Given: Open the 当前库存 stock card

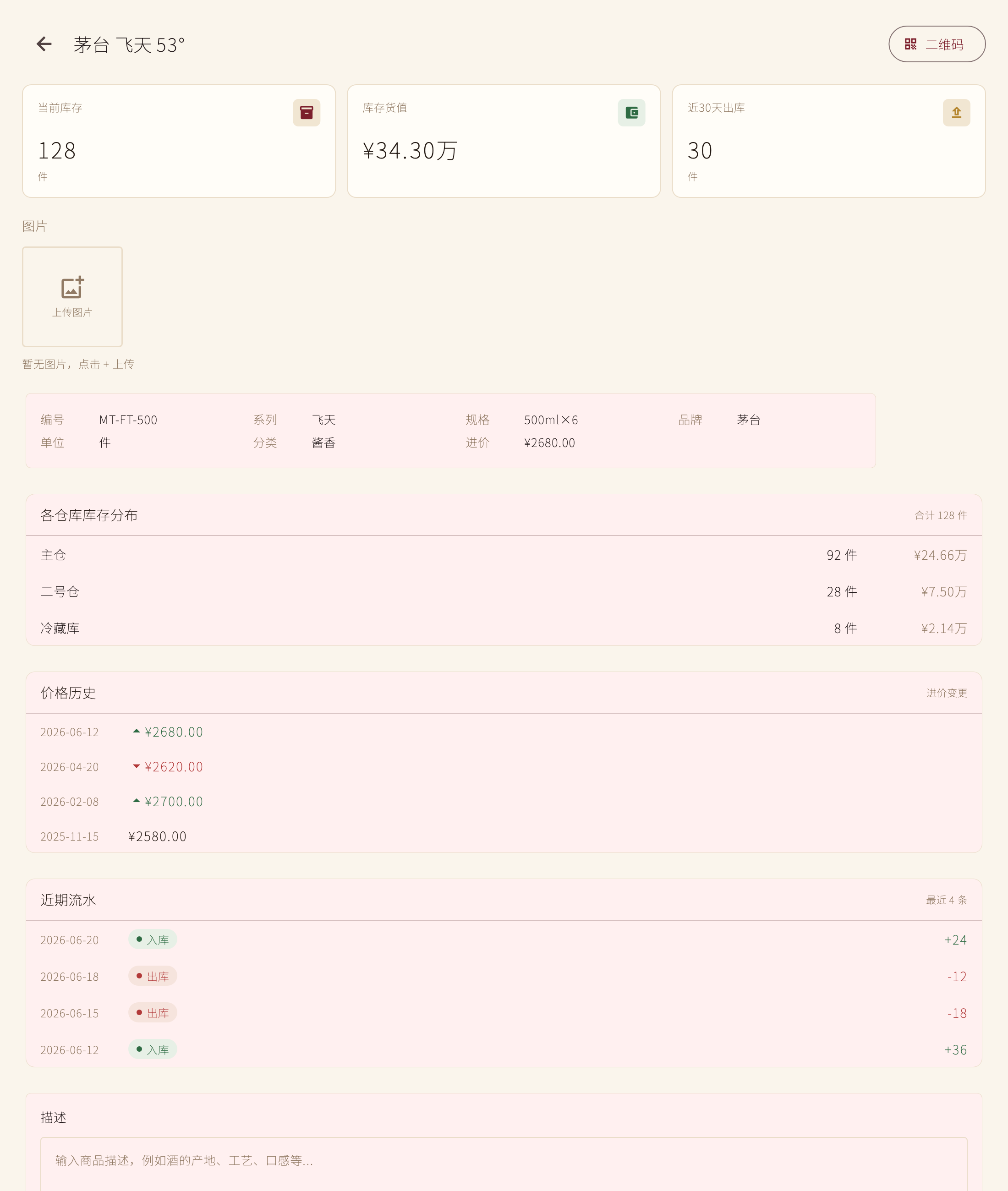Looking at the screenshot, I should pyautogui.click(x=179, y=141).
